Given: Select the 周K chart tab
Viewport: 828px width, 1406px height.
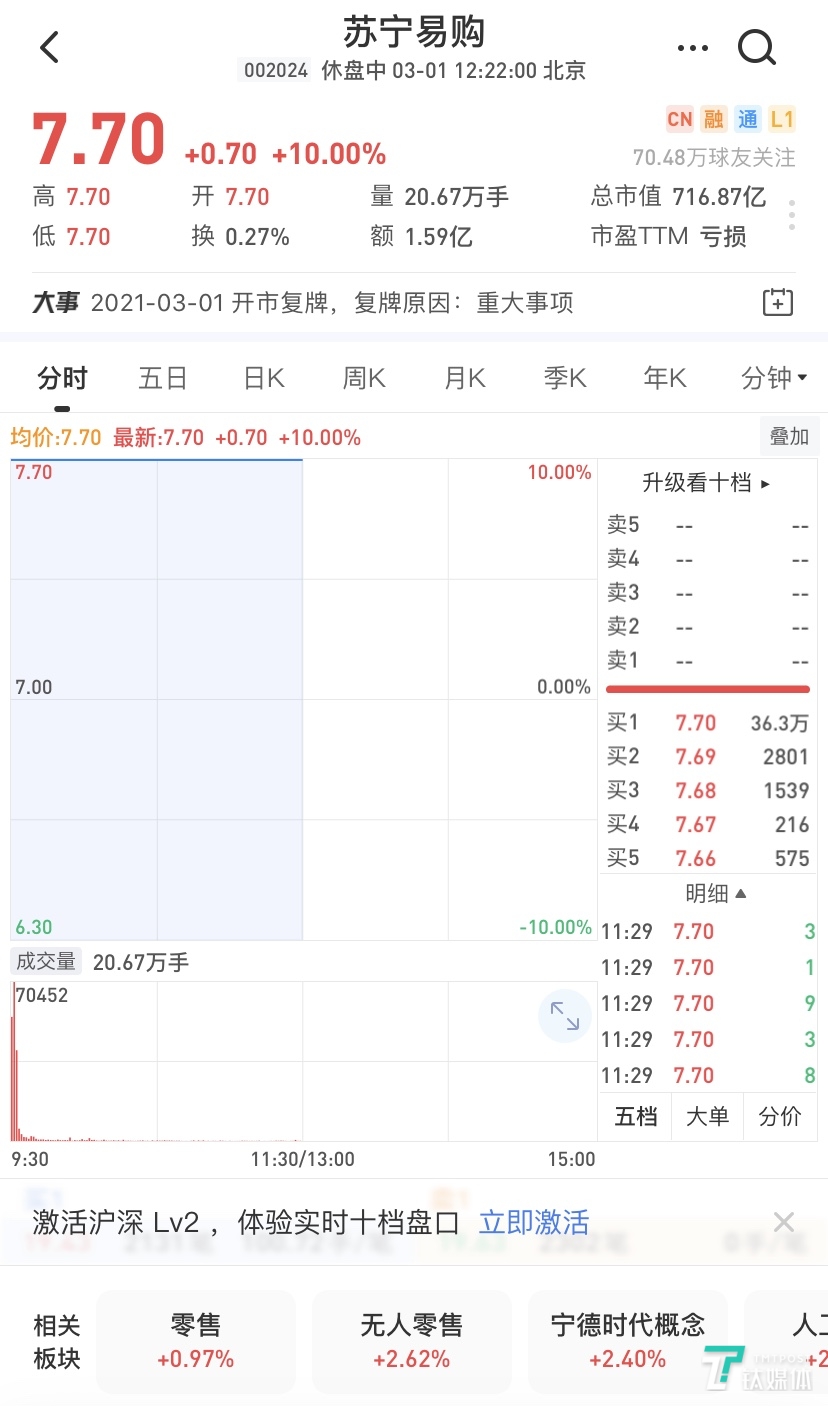Looking at the screenshot, I should point(364,378).
